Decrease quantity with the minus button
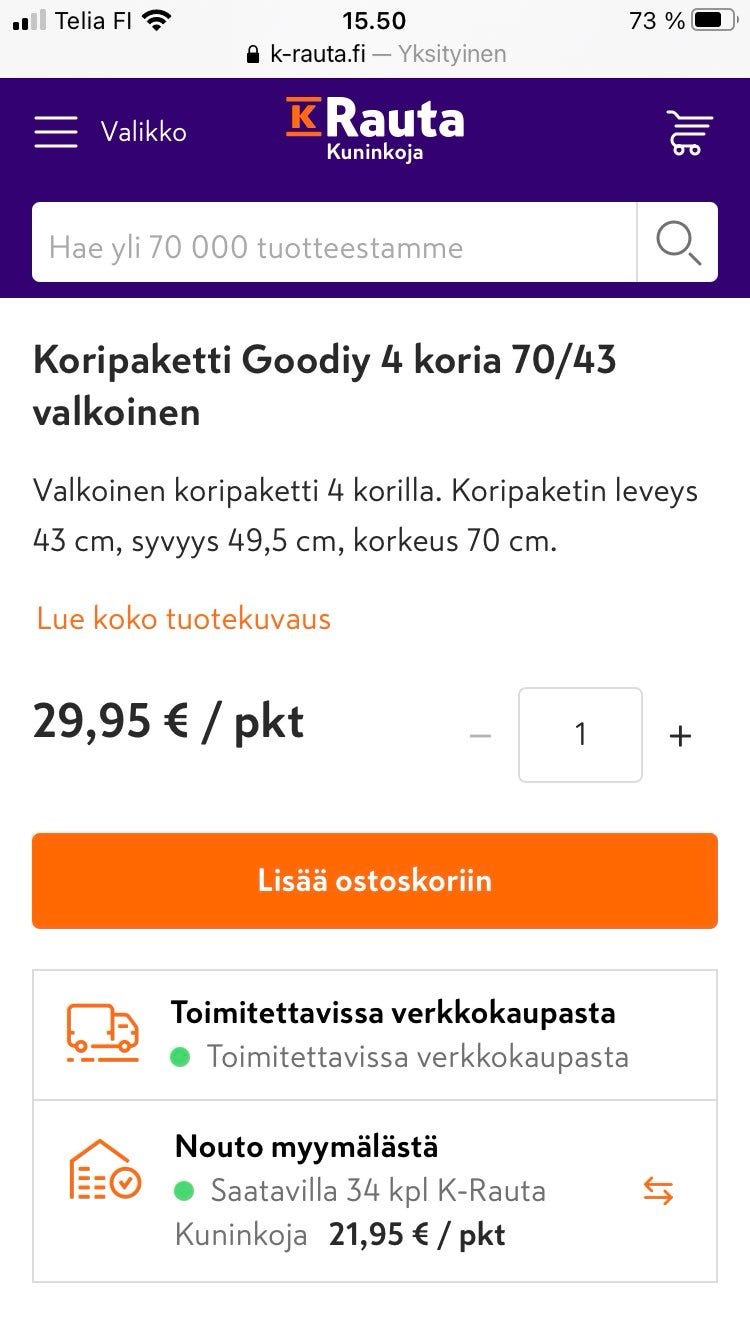 pyautogui.click(x=481, y=734)
